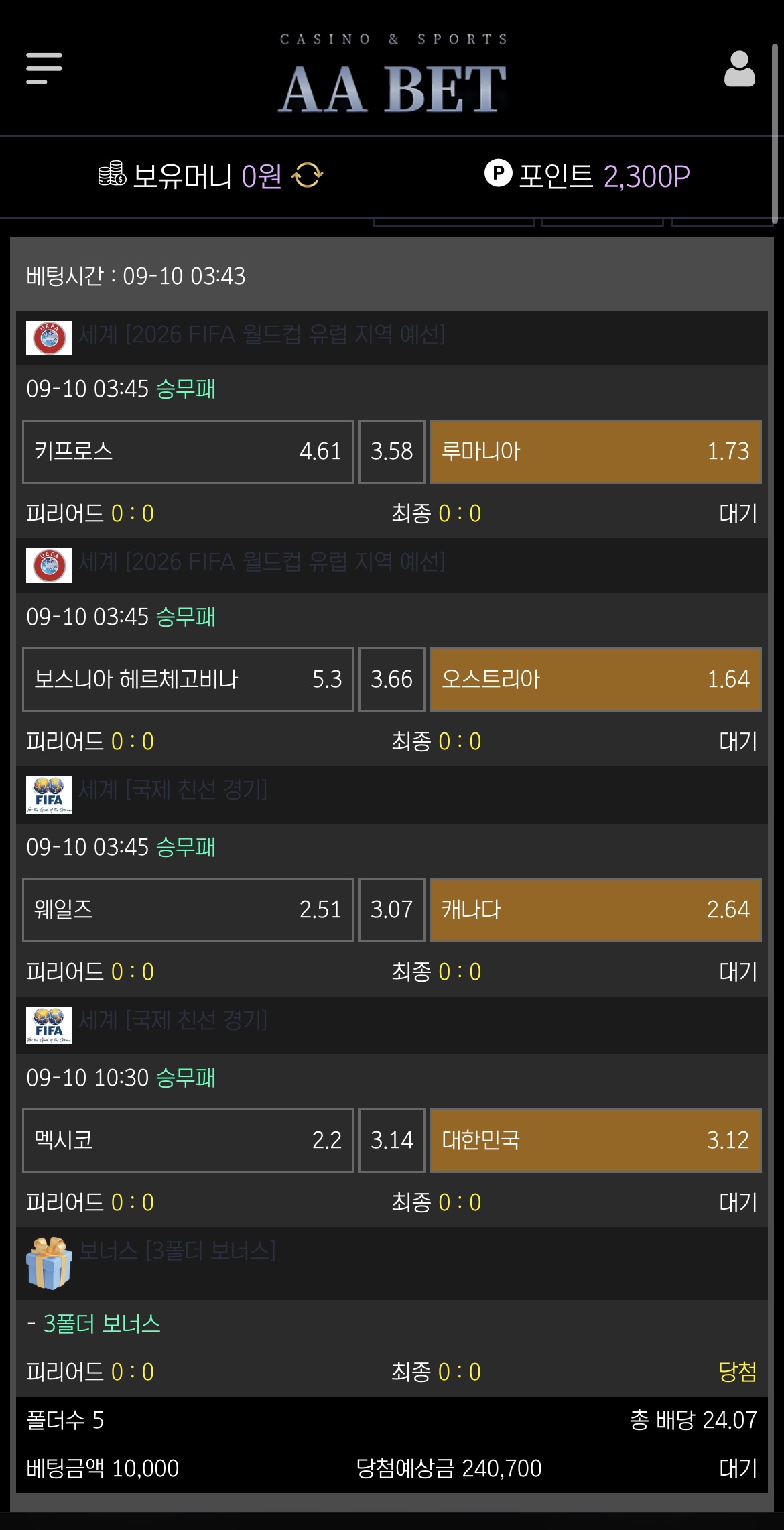Select 키프로스 odds 4.61

pos(188,452)
